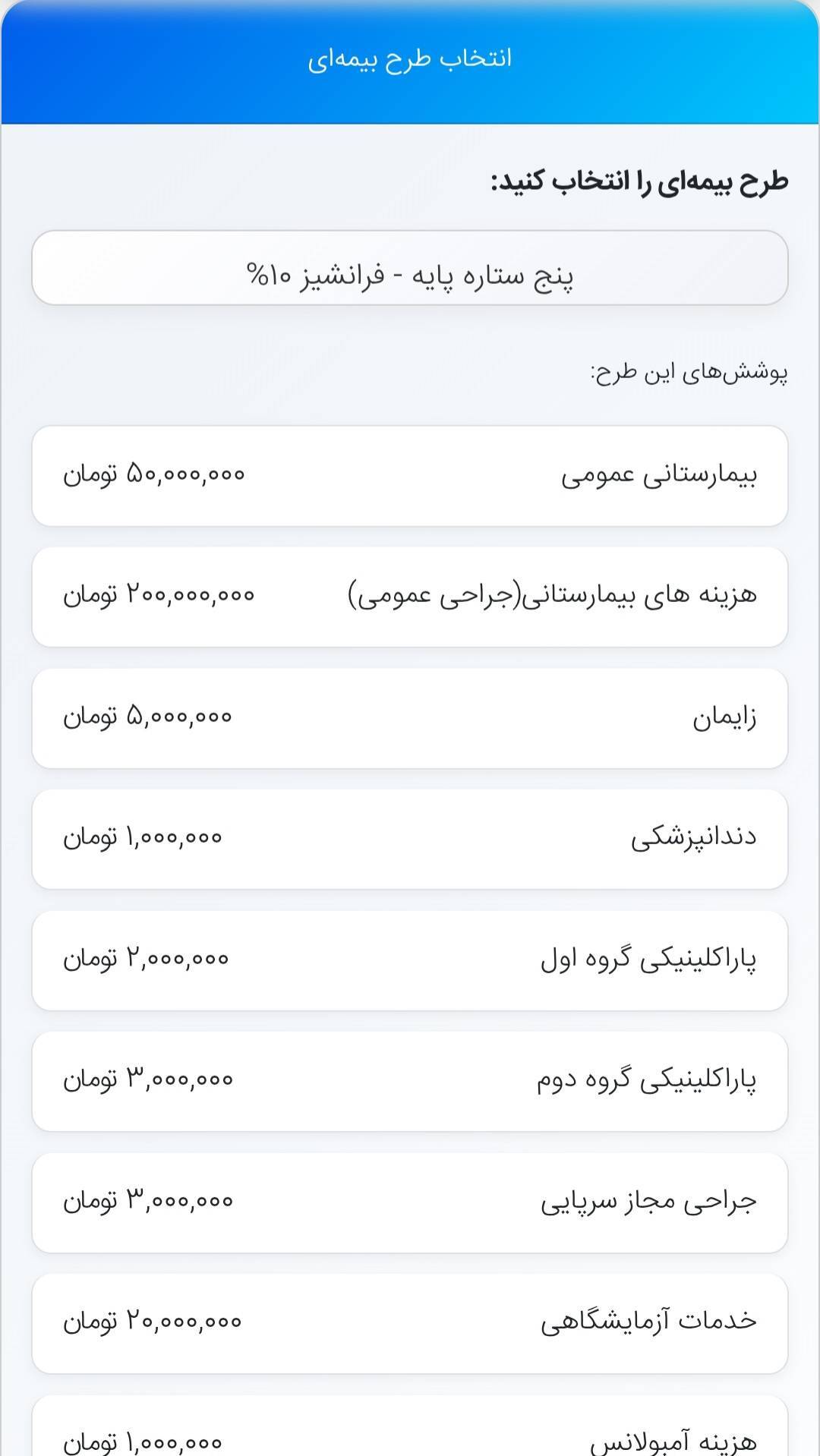820x1456 pixels.
Task: Select the 'خدمات آزمایشگاهی' laboratory coverage card
Action: coord(410,1321)
